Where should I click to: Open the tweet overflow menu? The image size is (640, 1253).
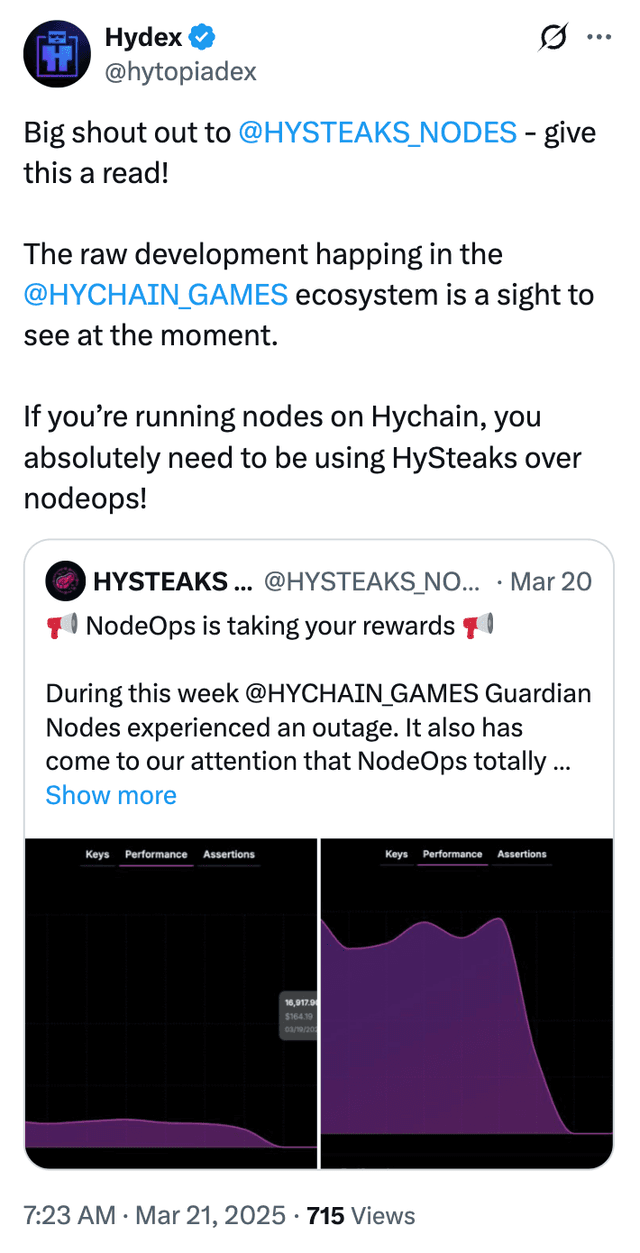[598, 38]
